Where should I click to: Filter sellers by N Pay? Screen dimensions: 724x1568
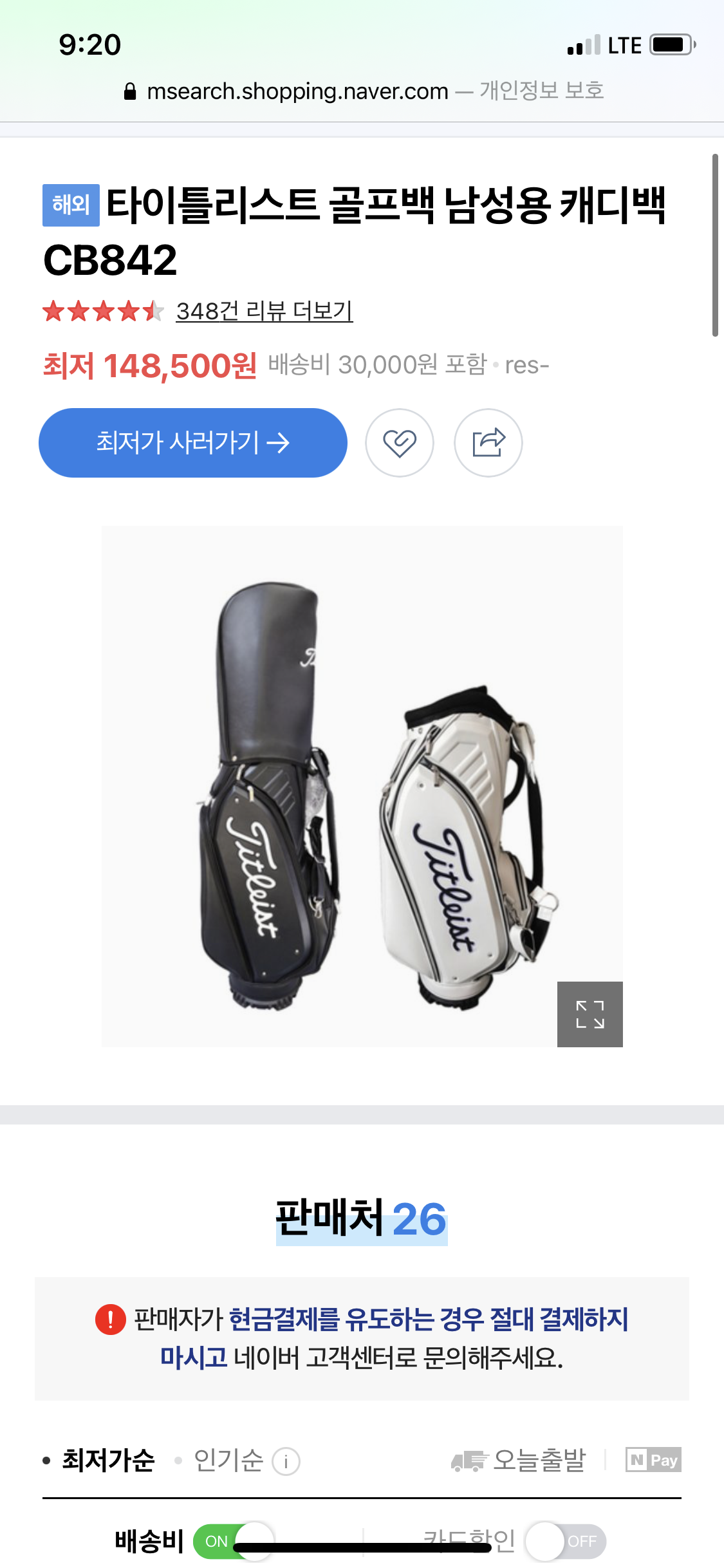coord(653,1459)
